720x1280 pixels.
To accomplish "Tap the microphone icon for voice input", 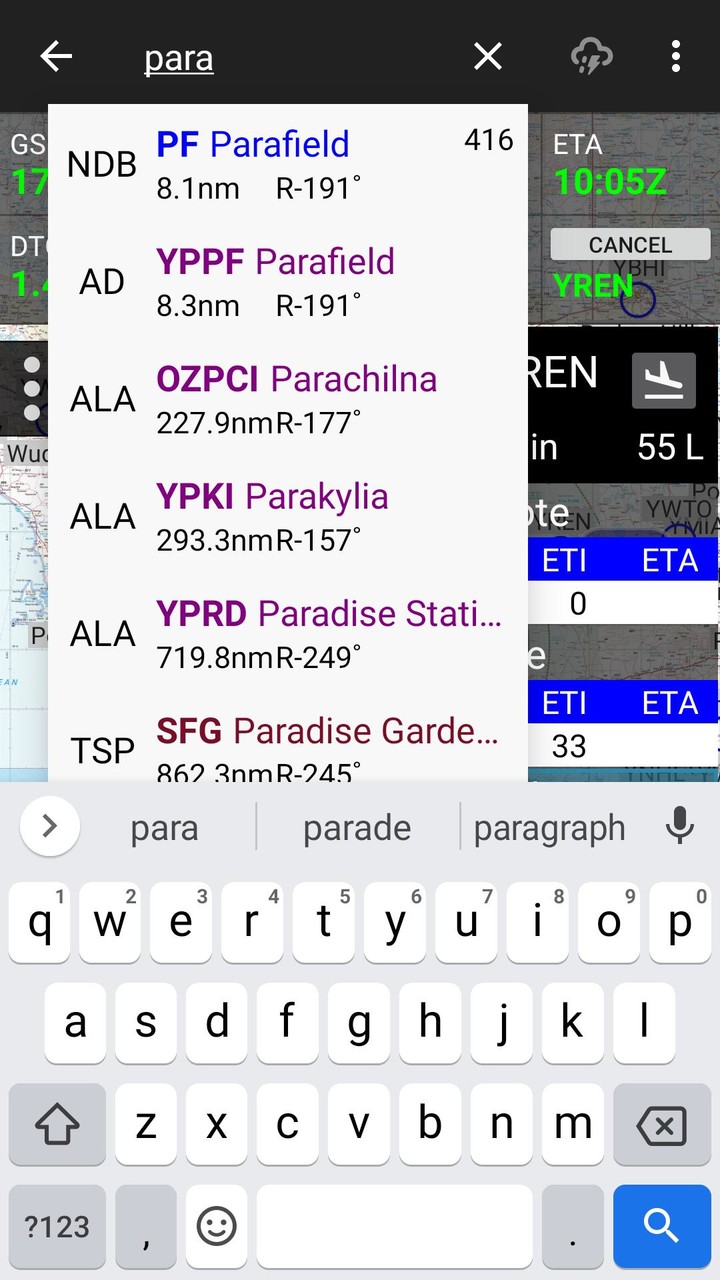I will point(681,827).
